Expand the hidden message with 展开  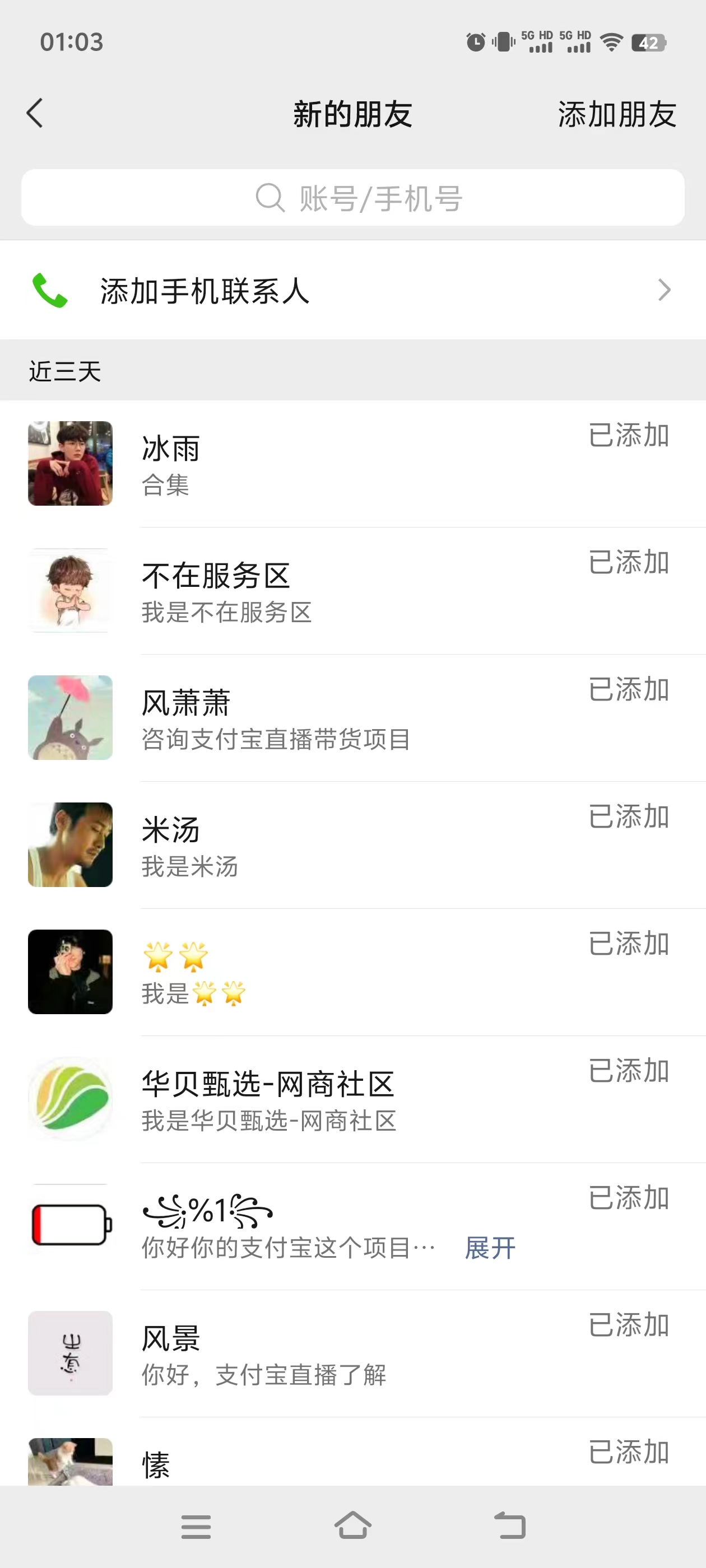click(490, 1247)
